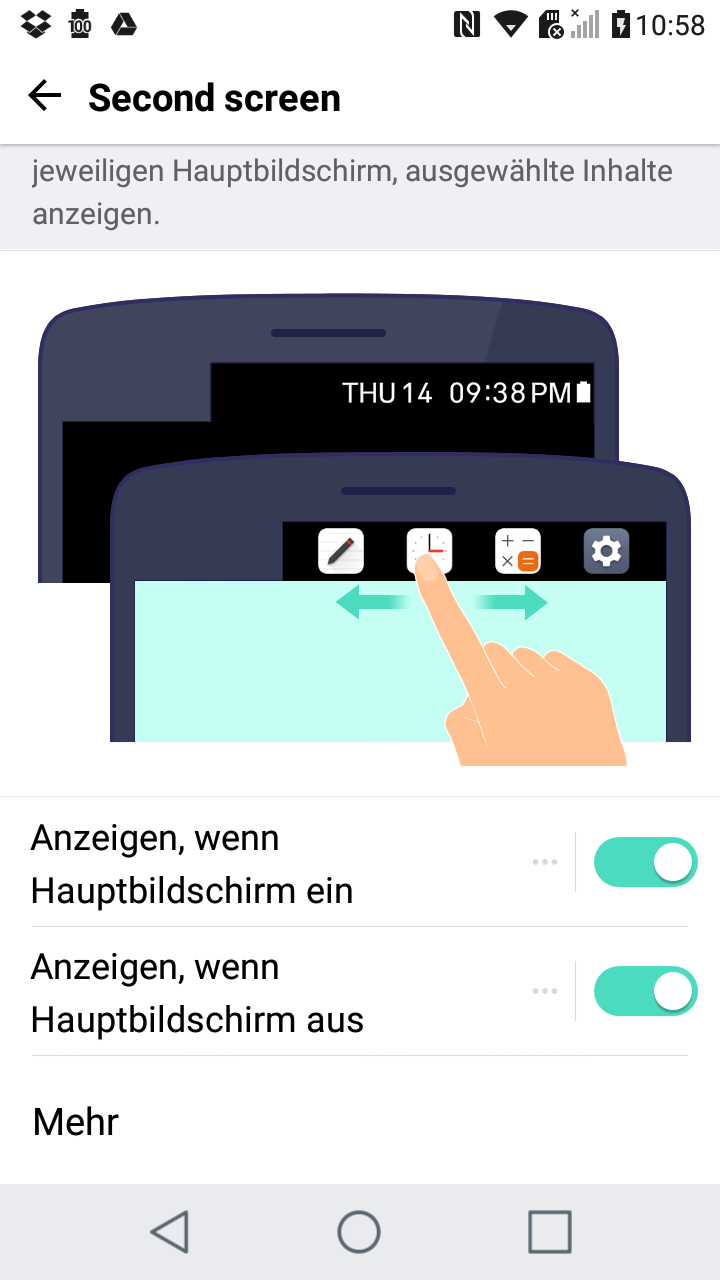The height and width of the screenshot is (1280, 720).
Task: Open 'Anzeigen, wenn Hauptbildschirm ein' settings
Action: click(x=280, y=863)
